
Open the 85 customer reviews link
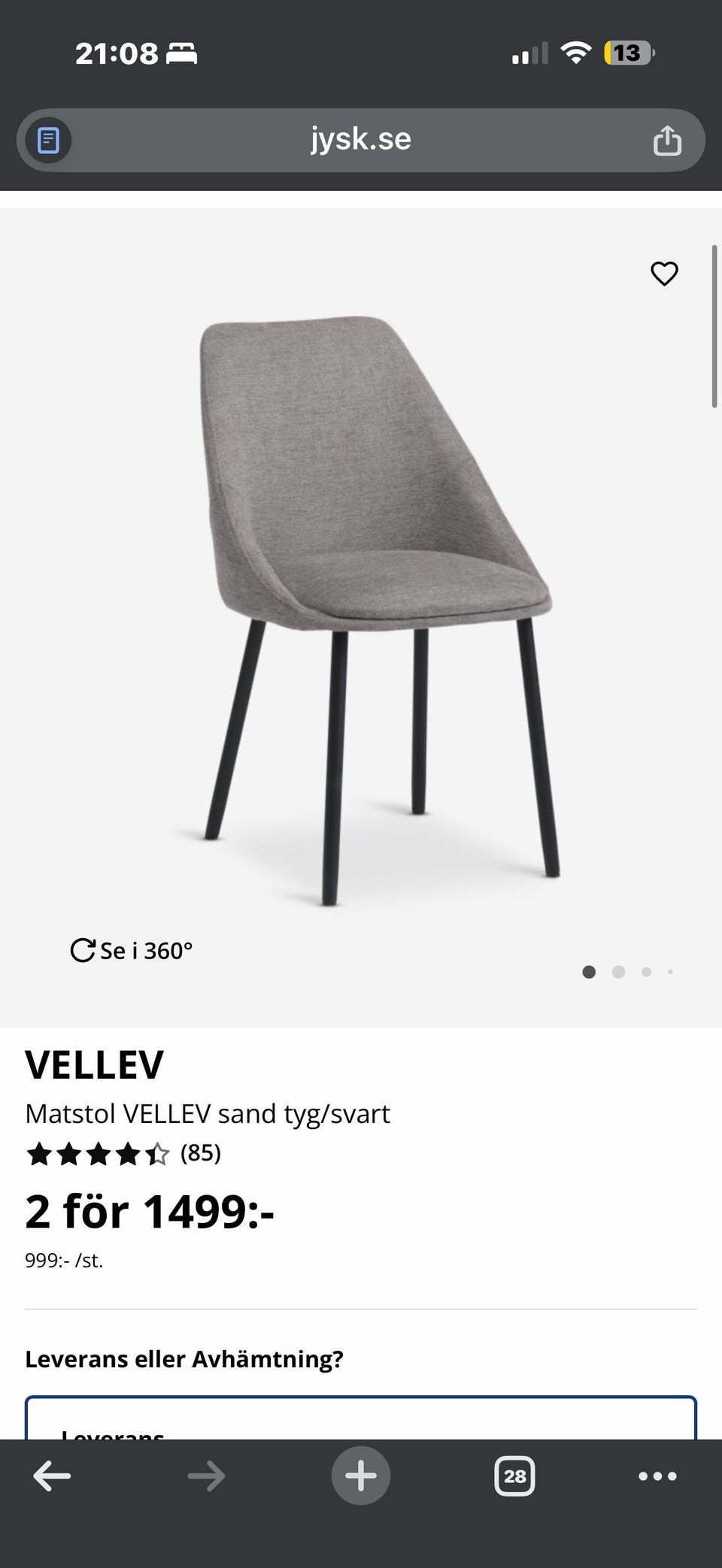[202, 1152]
